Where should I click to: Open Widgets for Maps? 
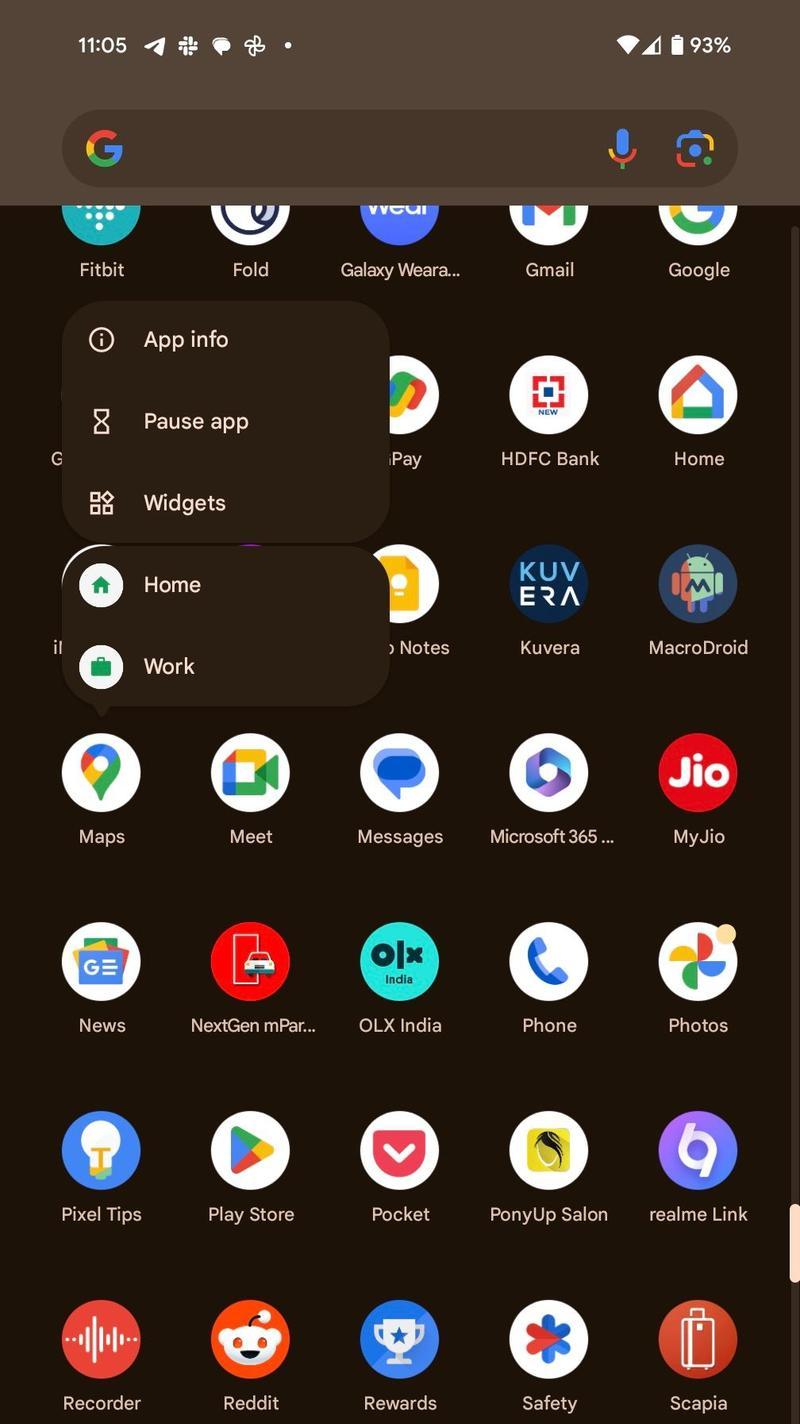[184, 503]
